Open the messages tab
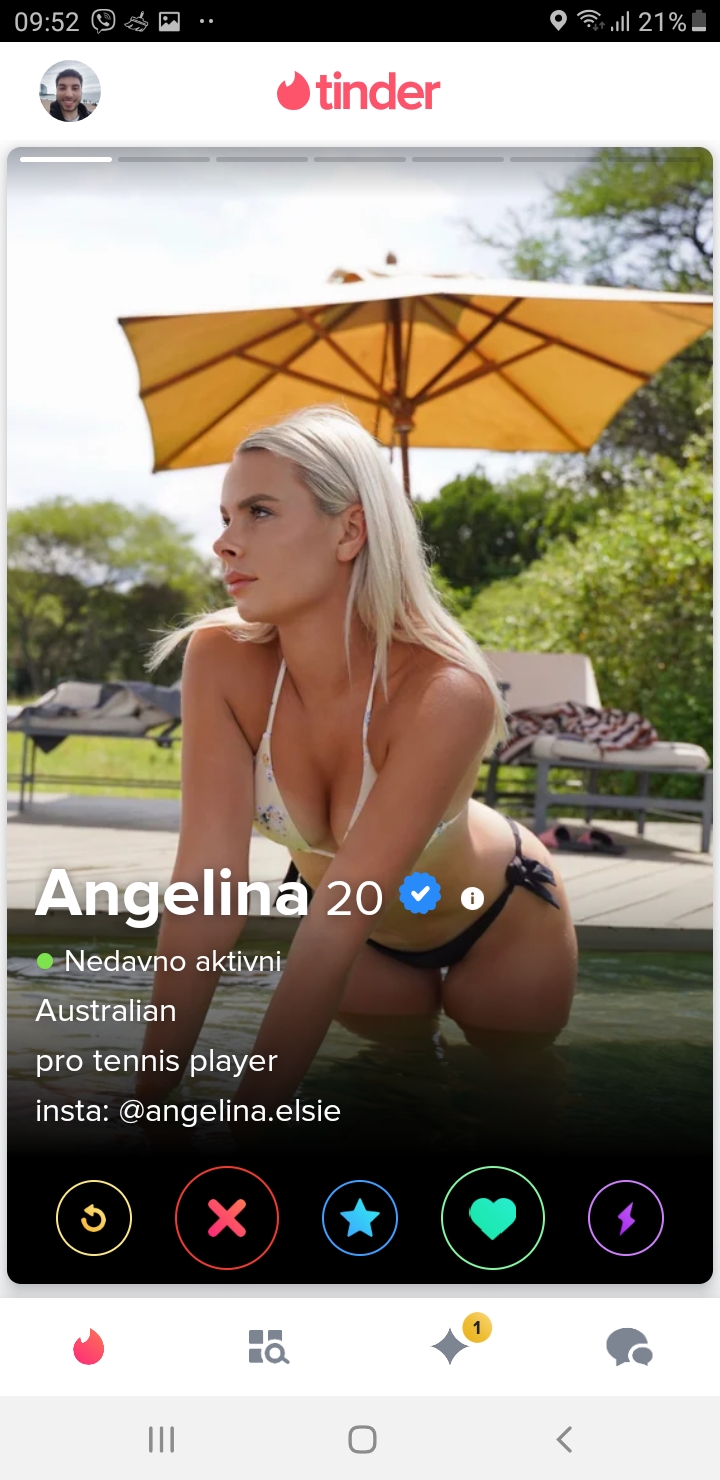 [x=629, y=1347]
